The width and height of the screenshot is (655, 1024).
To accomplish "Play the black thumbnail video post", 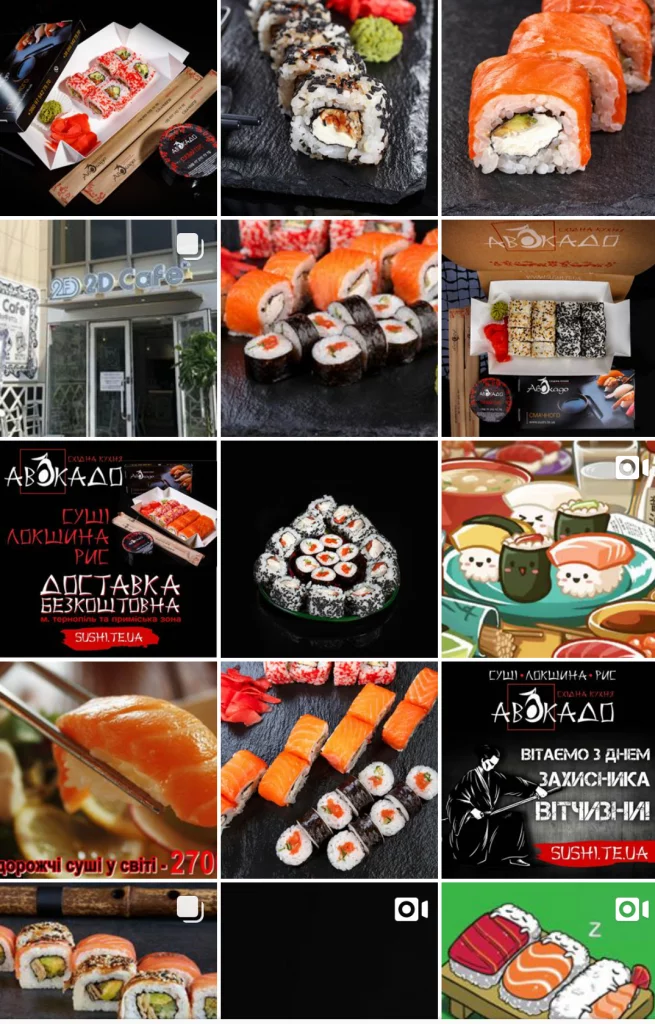I will pyautogui.click(x=329, y=950).
